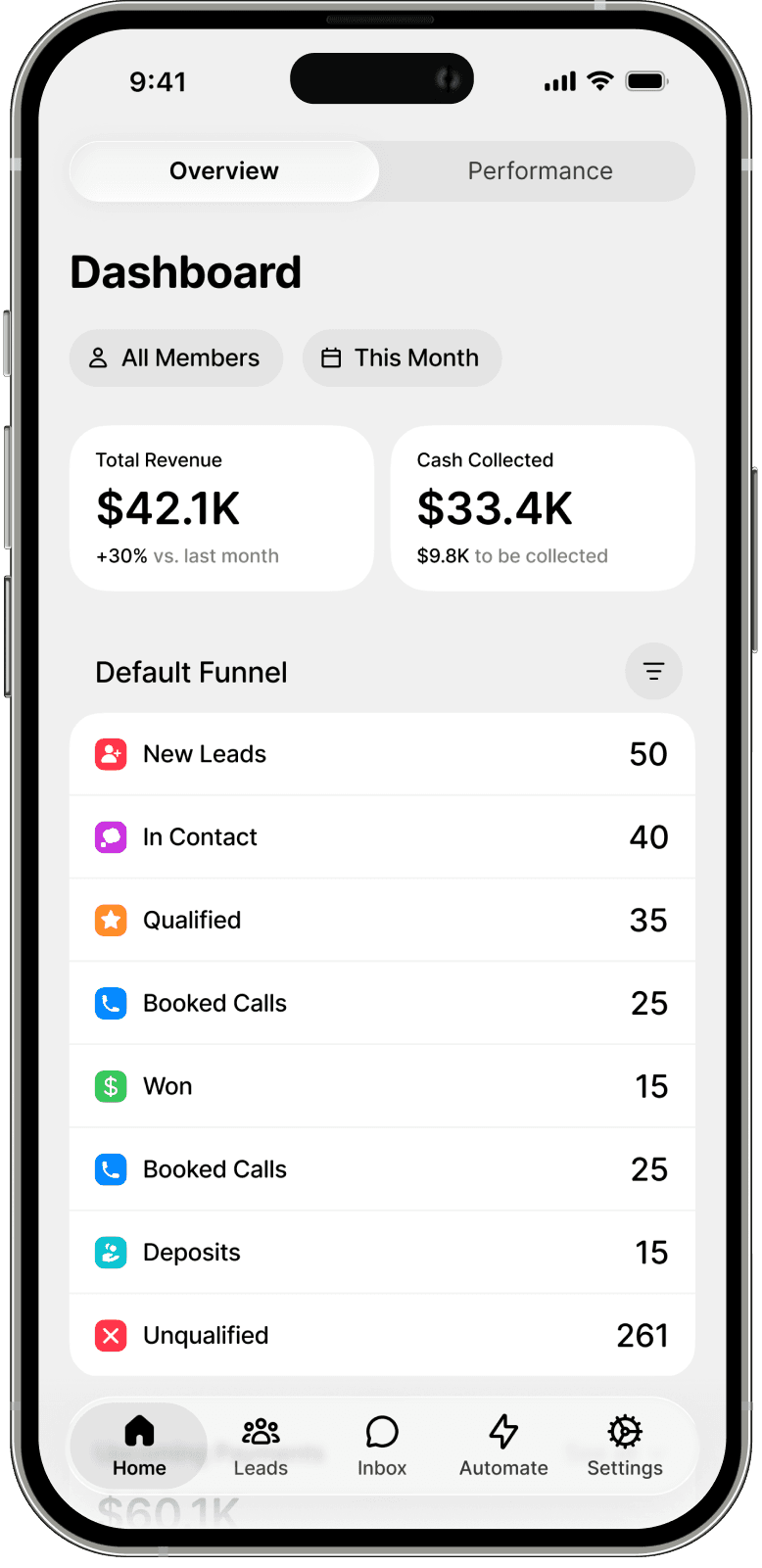The width and height of the screenshot is (762, 1568).
Task: Open the Total Revenue card
Action: click(222, 508)
